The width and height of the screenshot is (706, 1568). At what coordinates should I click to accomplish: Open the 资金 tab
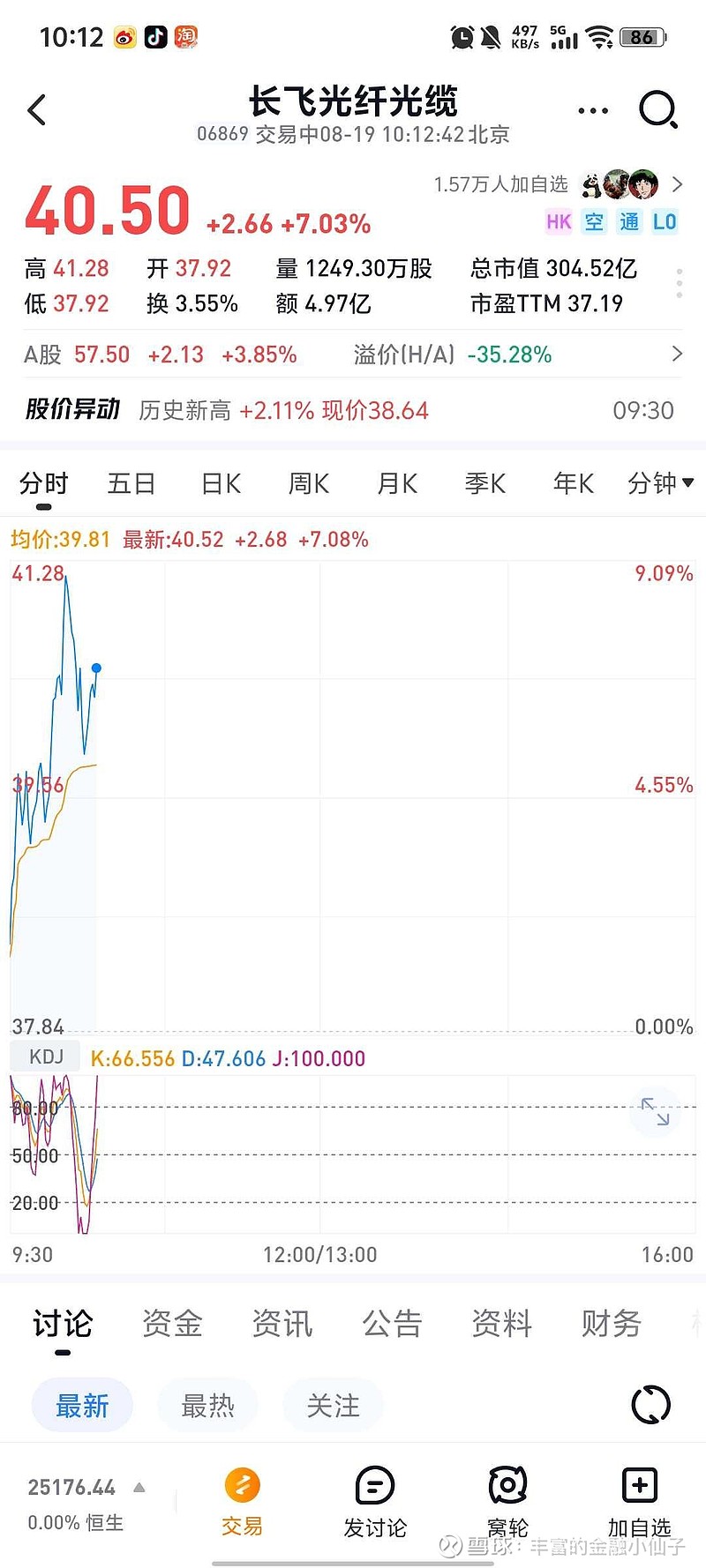point(171,1323)
